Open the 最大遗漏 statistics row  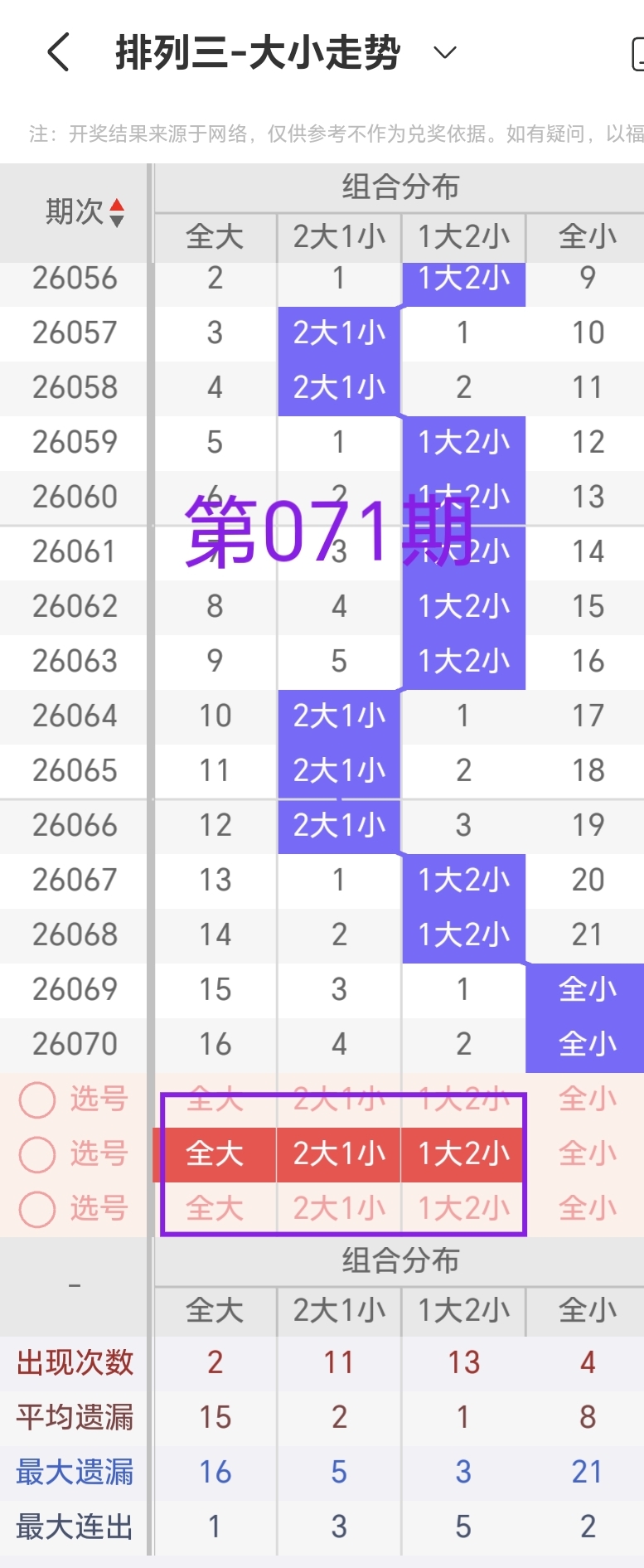[73, 1471]
